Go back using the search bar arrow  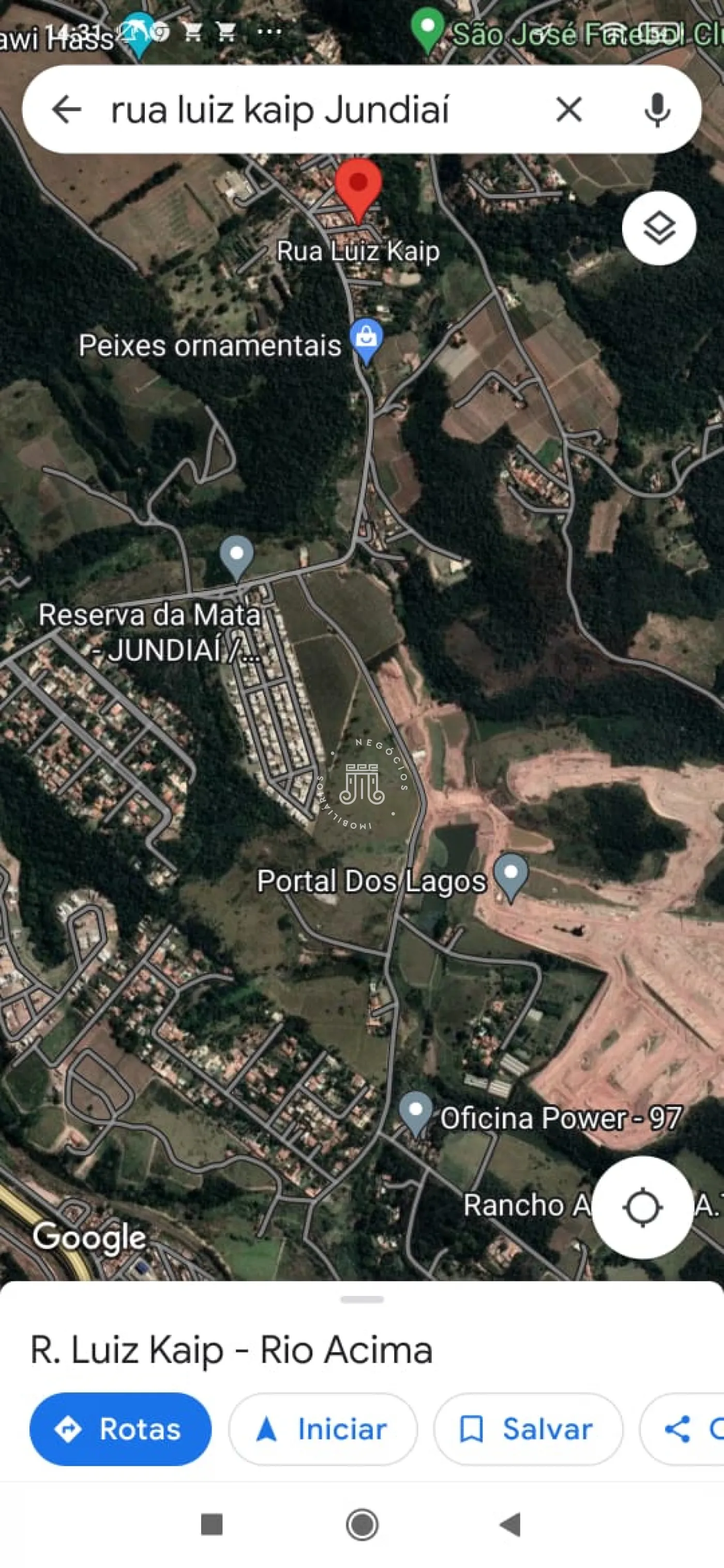point(66,110)
